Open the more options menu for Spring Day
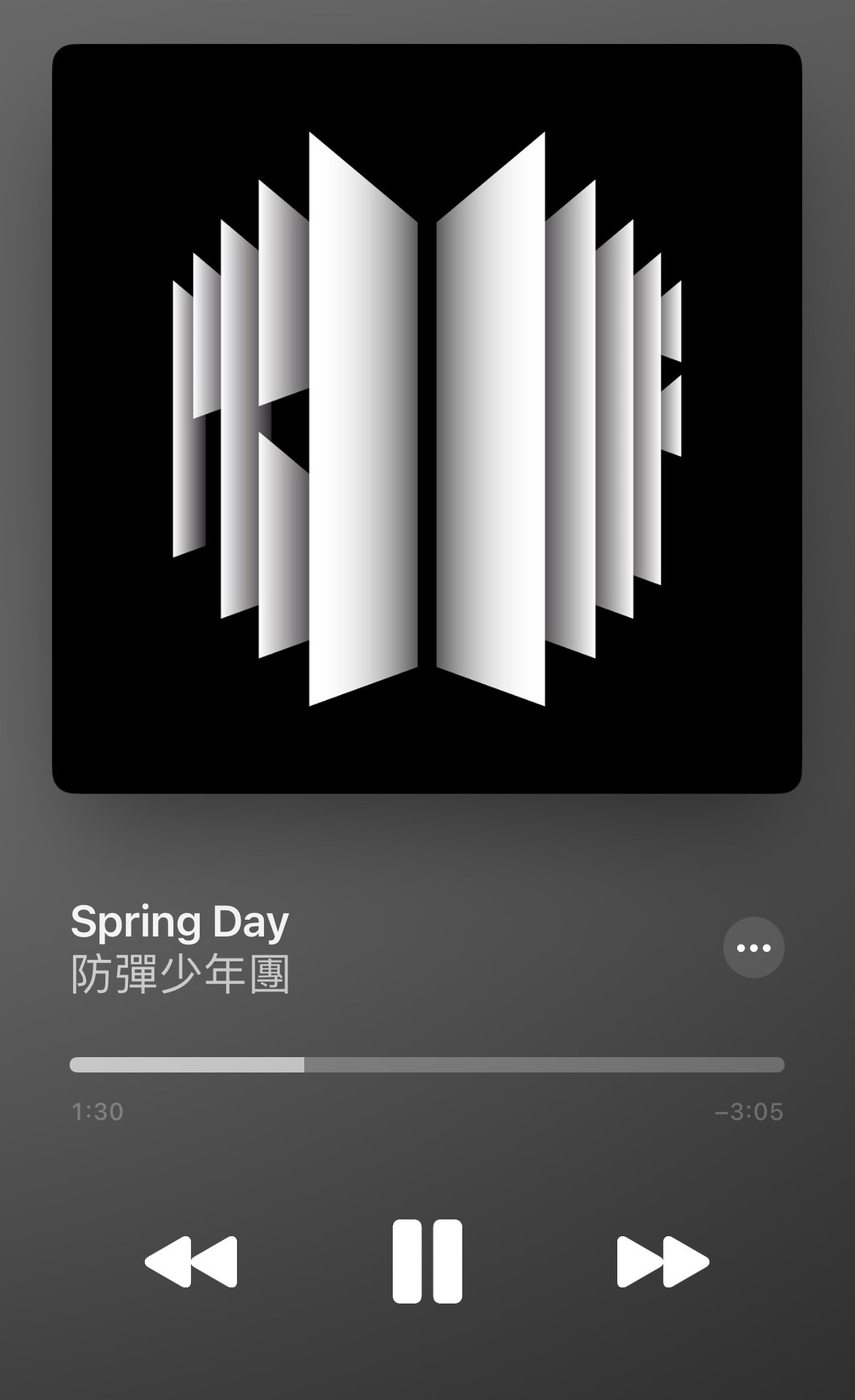Viewport: 855px width, 1400px height. pyautogui.click(x=753, y=947)
